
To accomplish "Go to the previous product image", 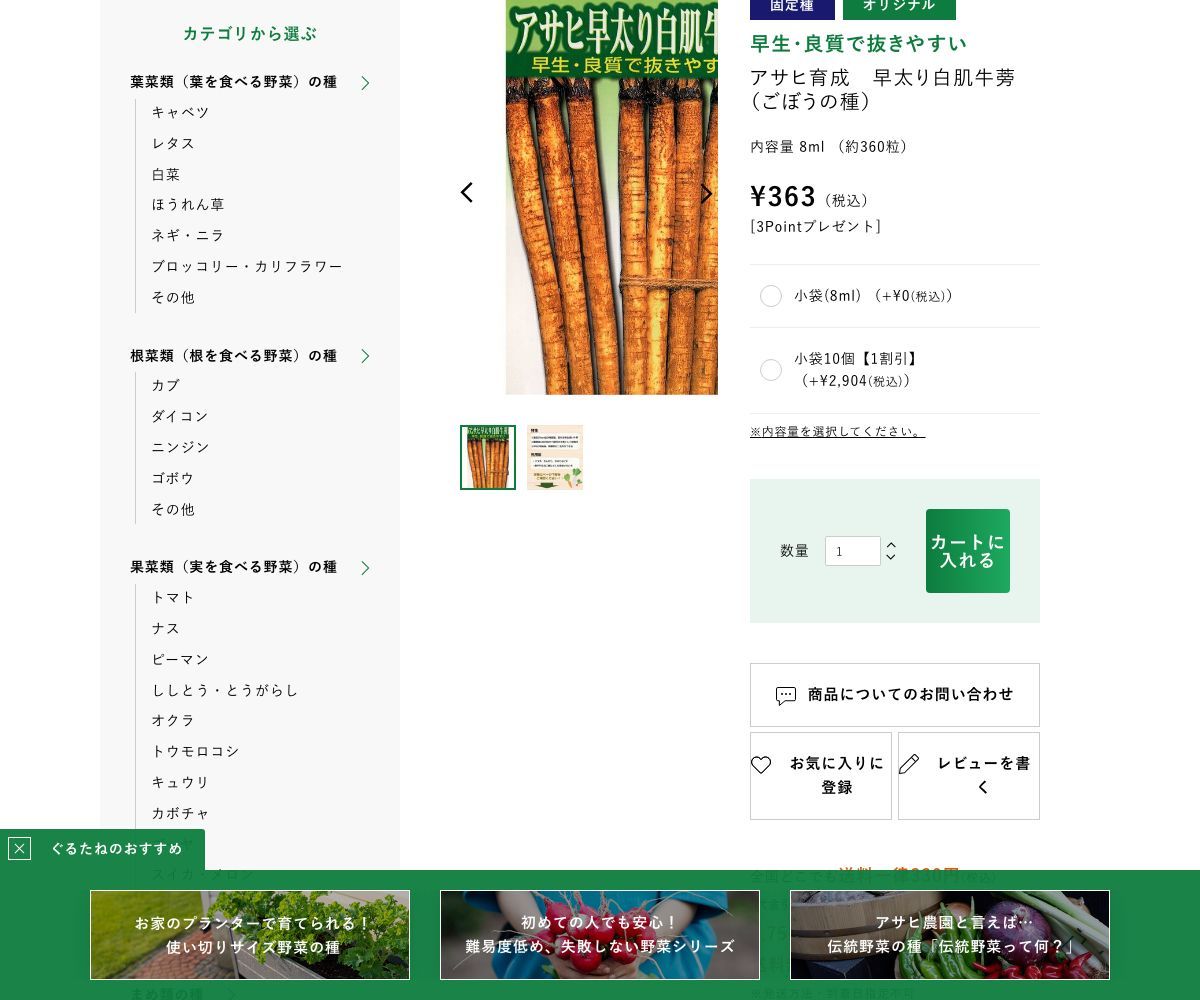I will click(x=467, y=193).
